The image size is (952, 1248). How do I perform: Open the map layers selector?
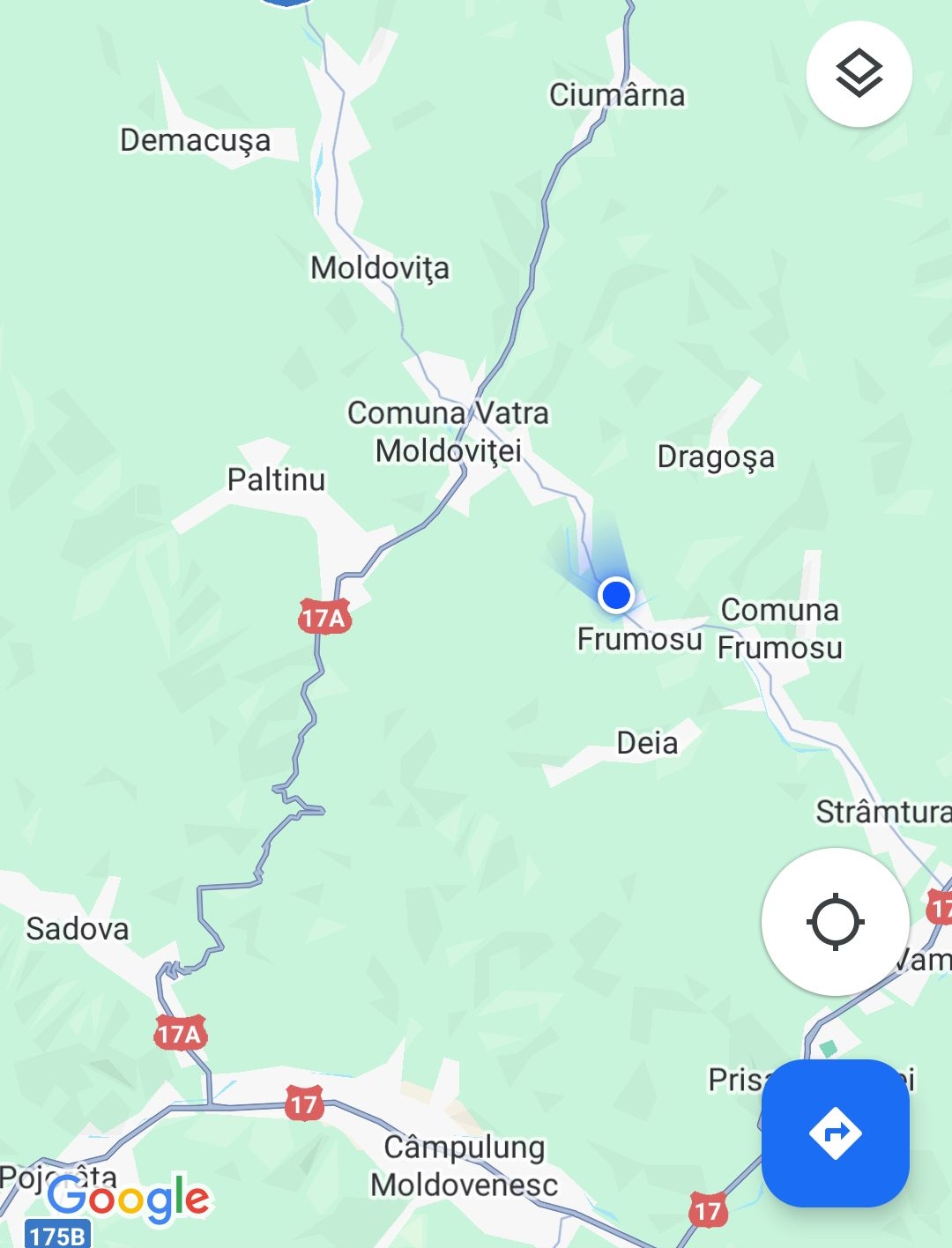click(x=859, y=73)
